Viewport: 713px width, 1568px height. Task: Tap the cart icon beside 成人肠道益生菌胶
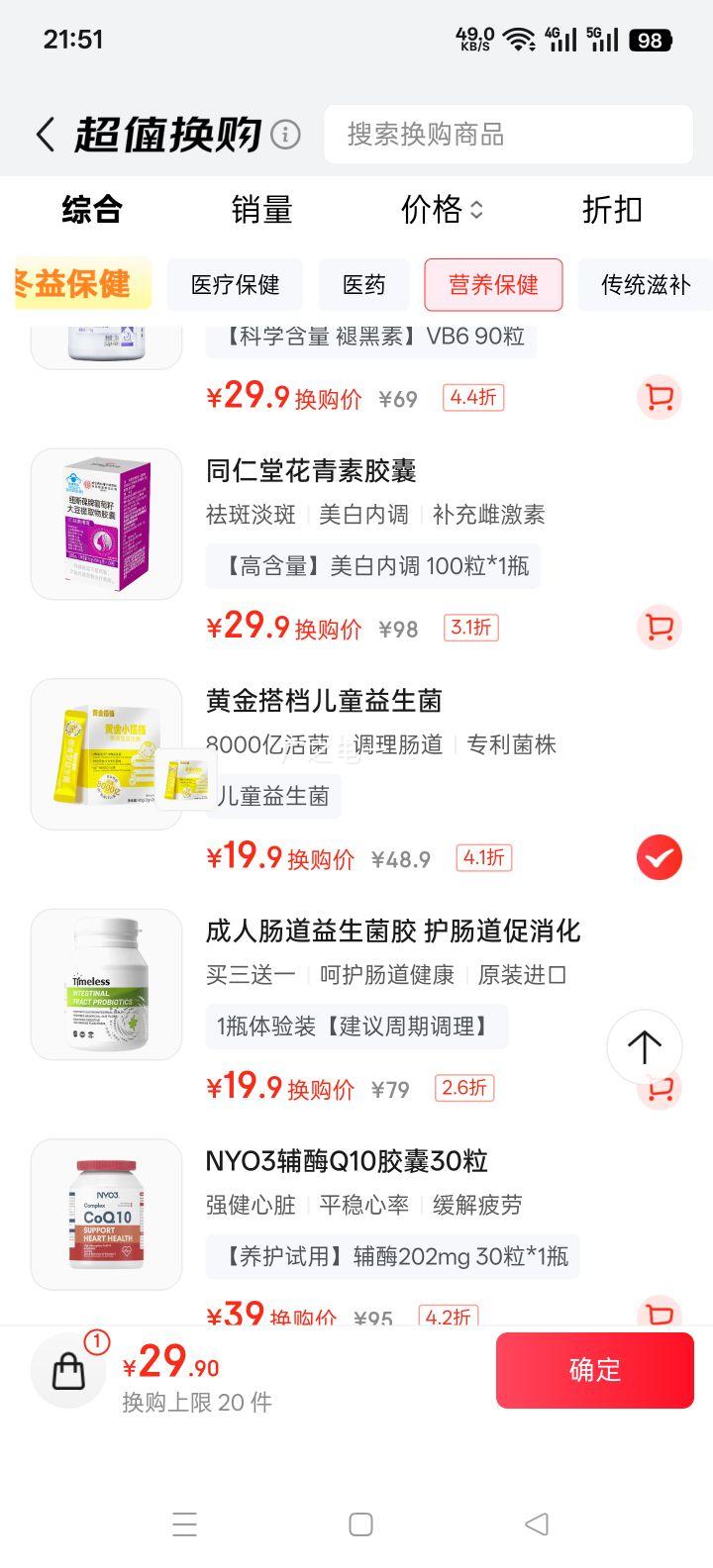tap(659, 1087)
